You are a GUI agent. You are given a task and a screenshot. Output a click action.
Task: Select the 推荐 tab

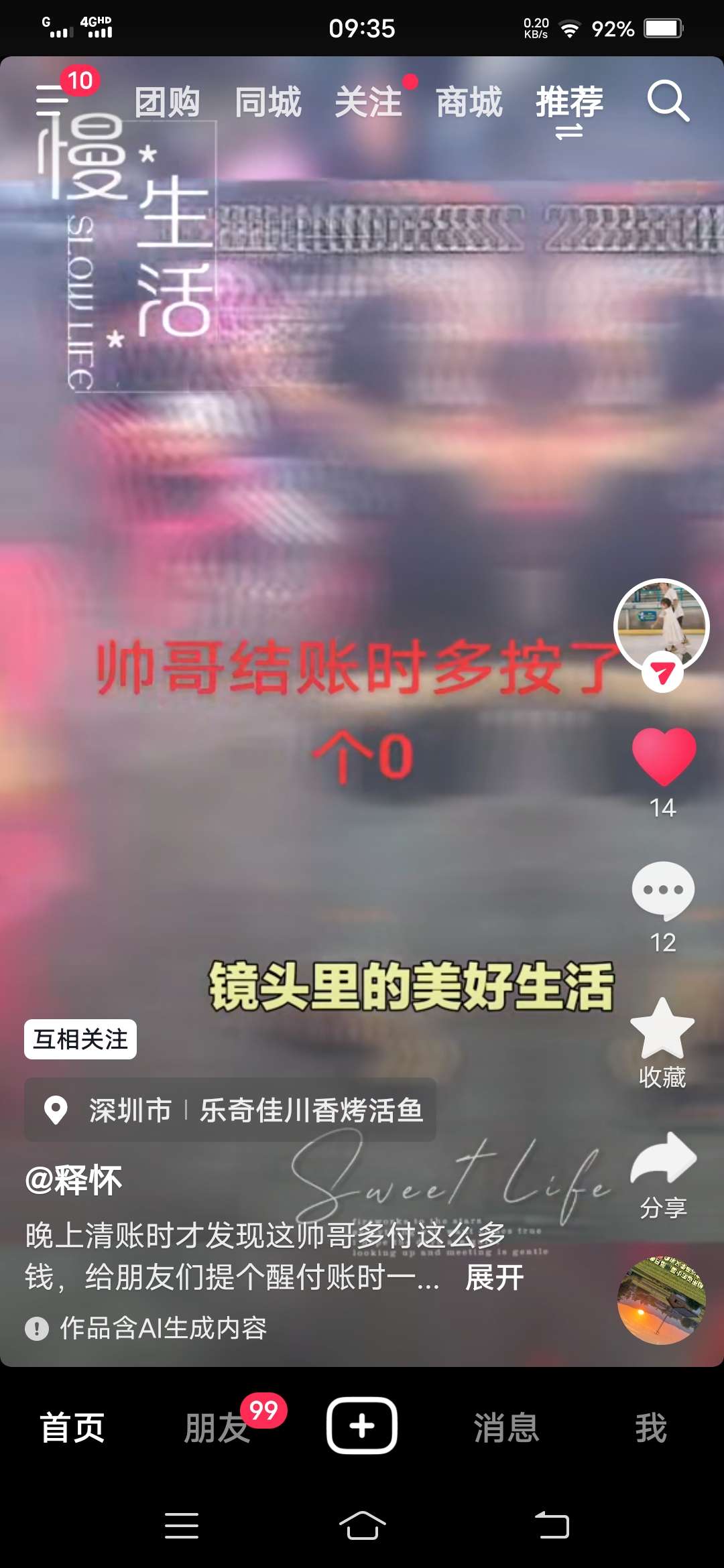[569, 103]
